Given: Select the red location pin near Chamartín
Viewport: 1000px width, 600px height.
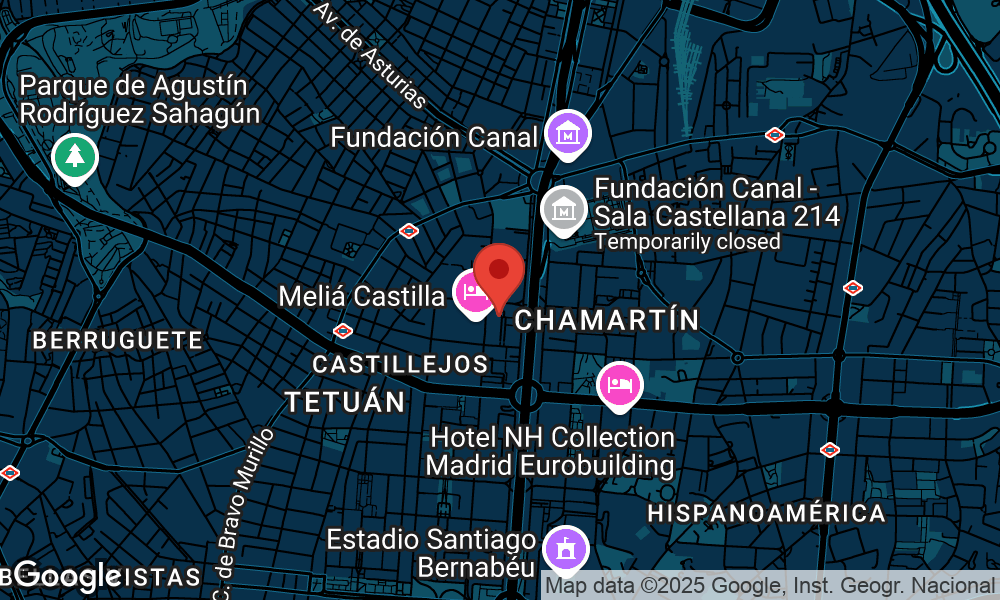Looking at the screenshot, I should pyautogui.click(x=499, y=273).
